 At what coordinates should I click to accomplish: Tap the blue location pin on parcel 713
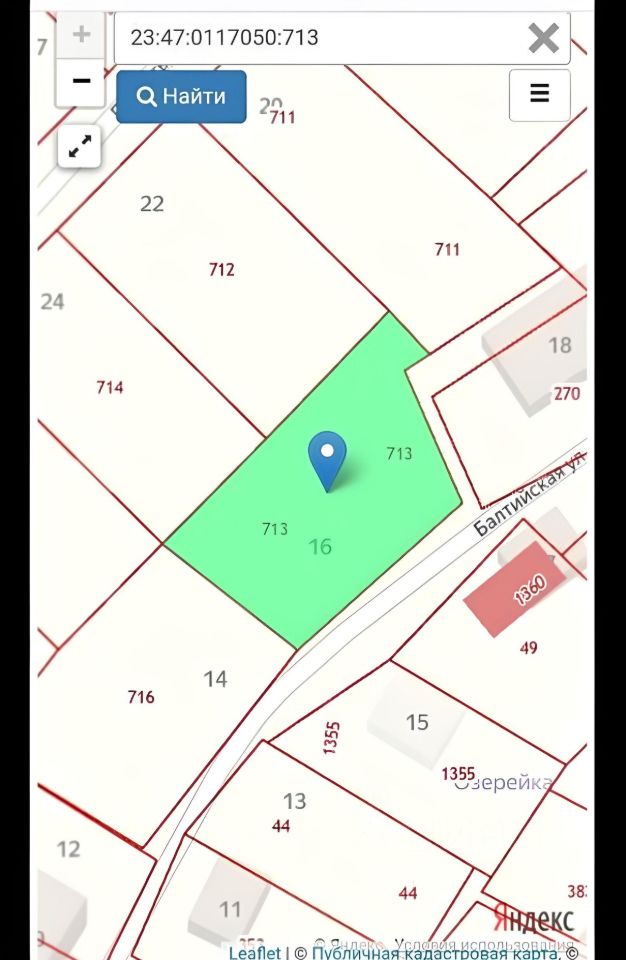click(327, 458)
